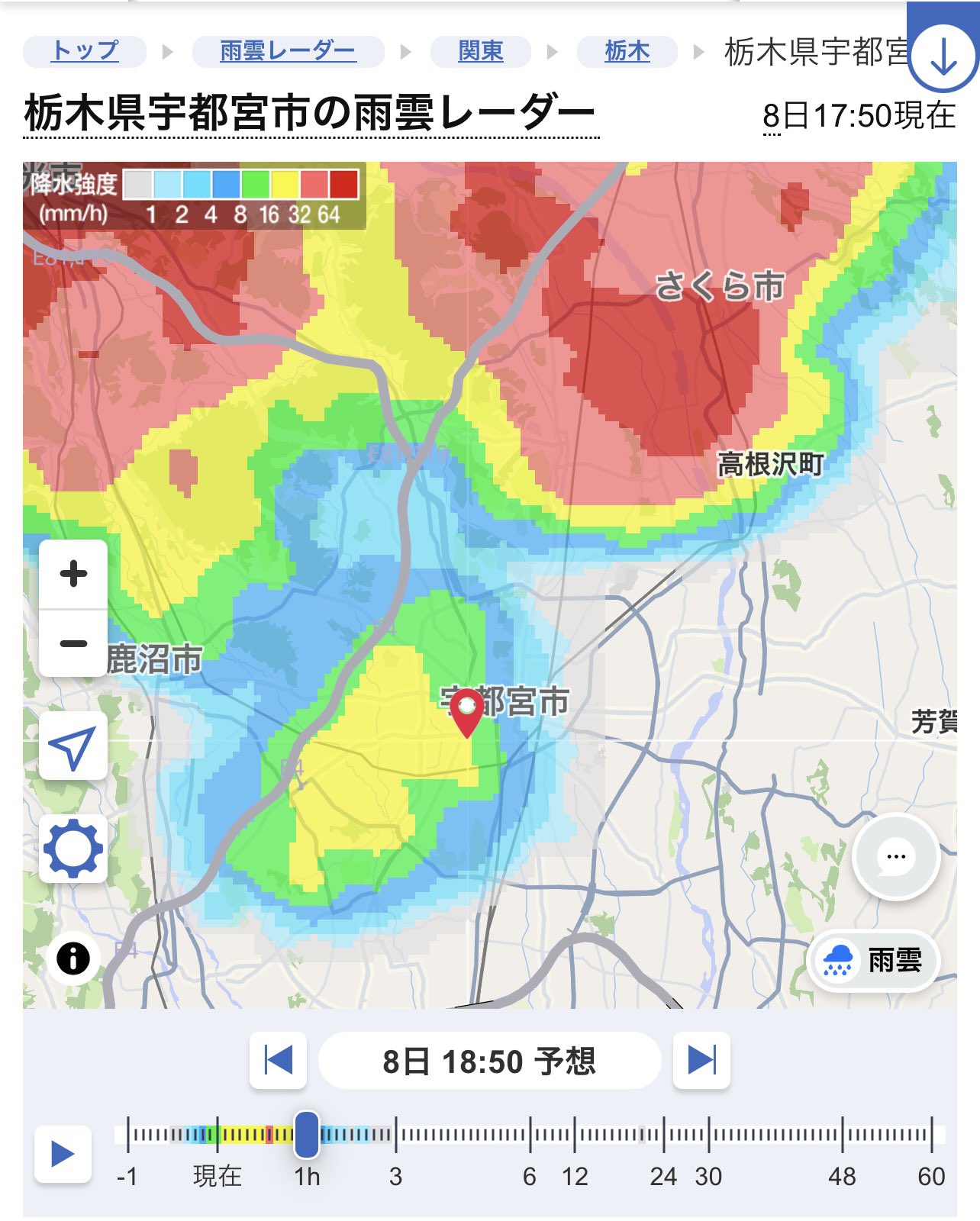The height and width of the screenshot is (1221, 980).
Task: Zoom out on the radar map
Action: click(x=73, y=643)
